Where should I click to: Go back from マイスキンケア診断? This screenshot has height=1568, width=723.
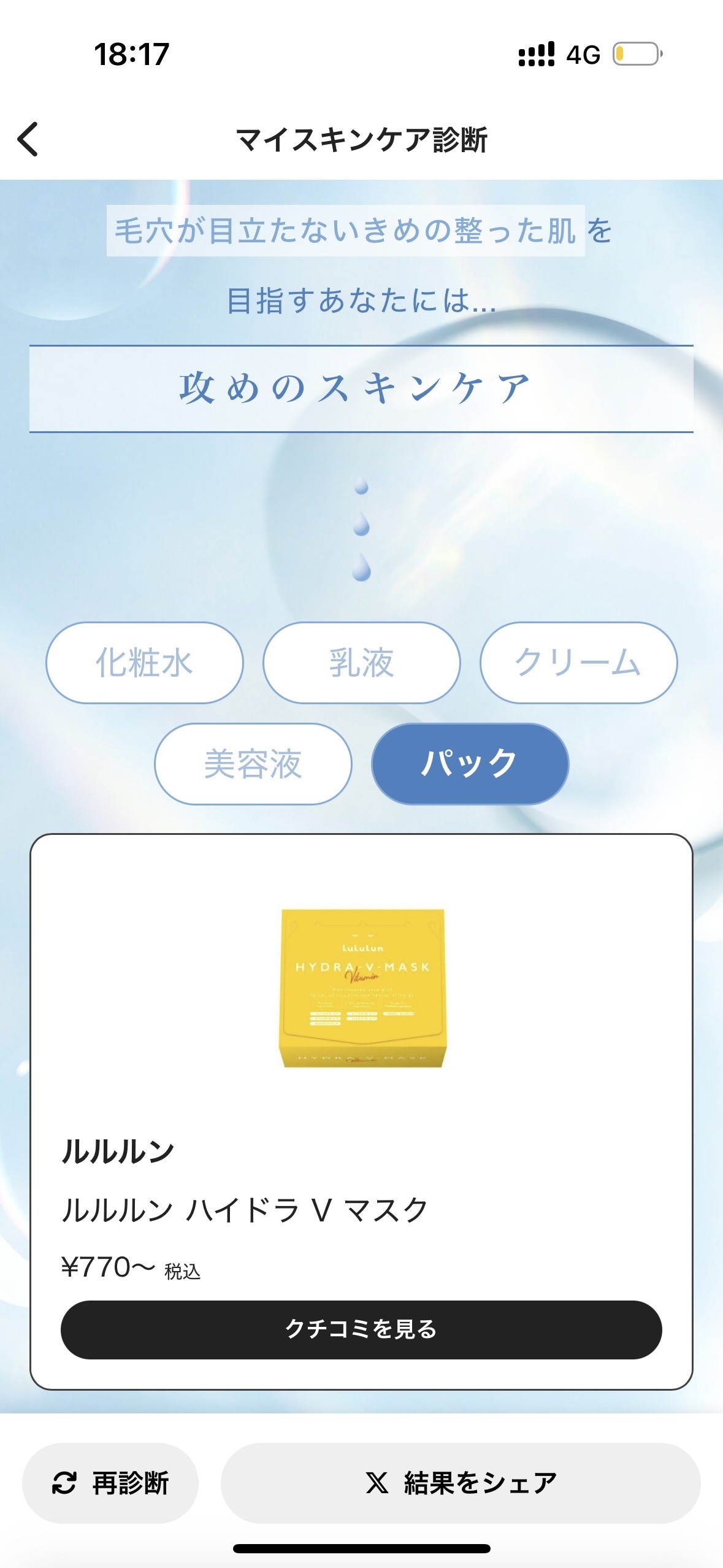click(x=28, y=139)
